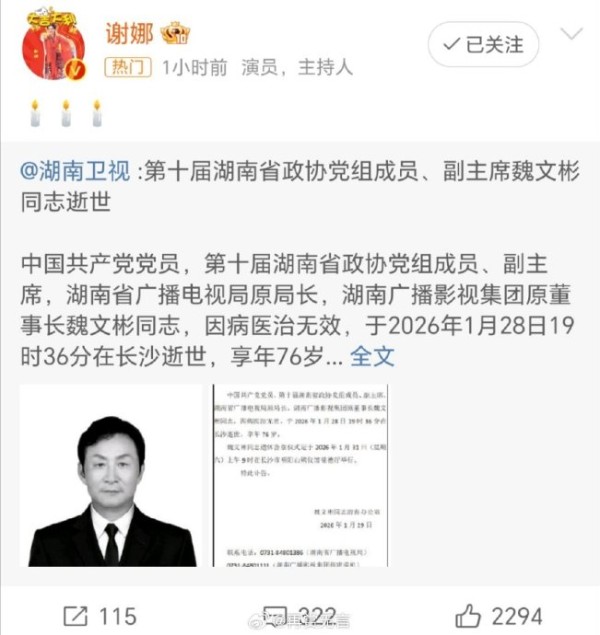Image resolution: width=600 pixels, height=635 pixels.
Task: Tap the 已关注 following button
Action: 483,44
